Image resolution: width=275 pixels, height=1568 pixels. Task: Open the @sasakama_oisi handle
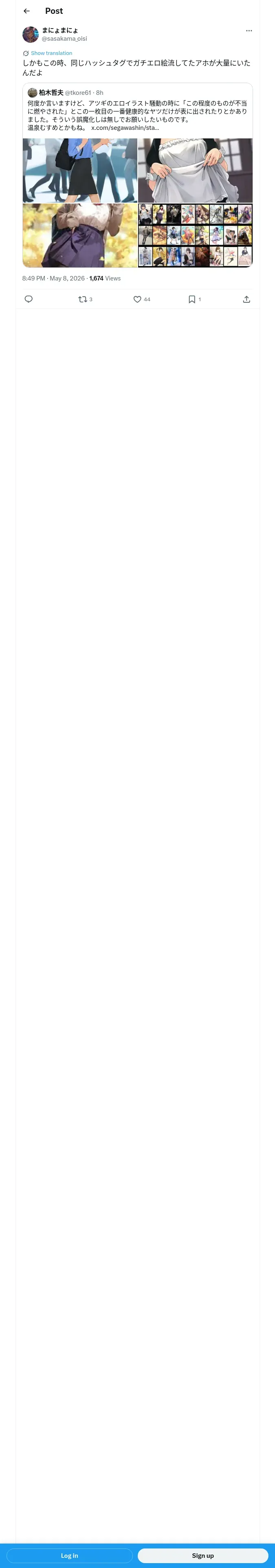(x=64, y=38)
